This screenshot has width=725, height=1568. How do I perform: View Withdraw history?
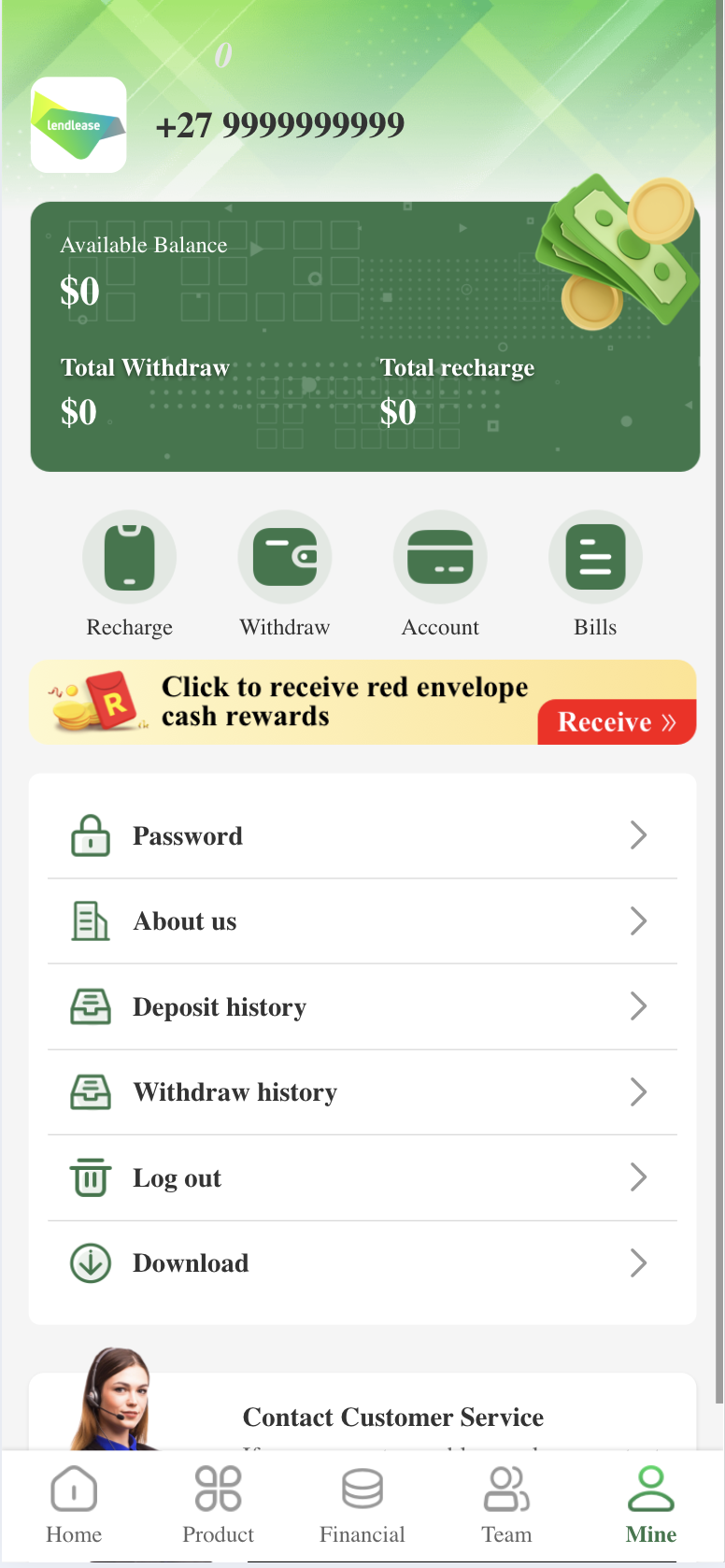(362, 1092)
